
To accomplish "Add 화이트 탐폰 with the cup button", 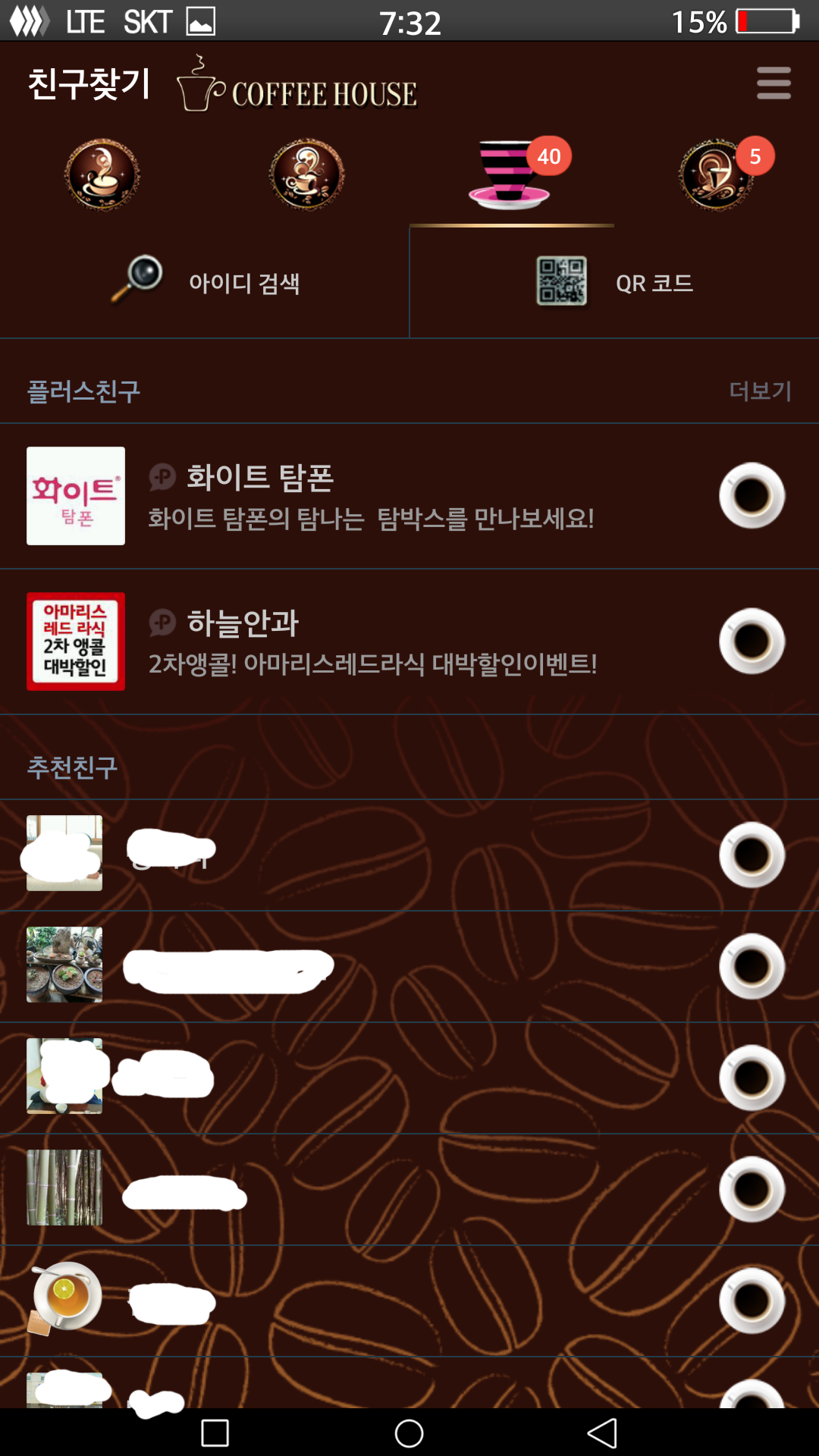I will [x=752, y=496].
